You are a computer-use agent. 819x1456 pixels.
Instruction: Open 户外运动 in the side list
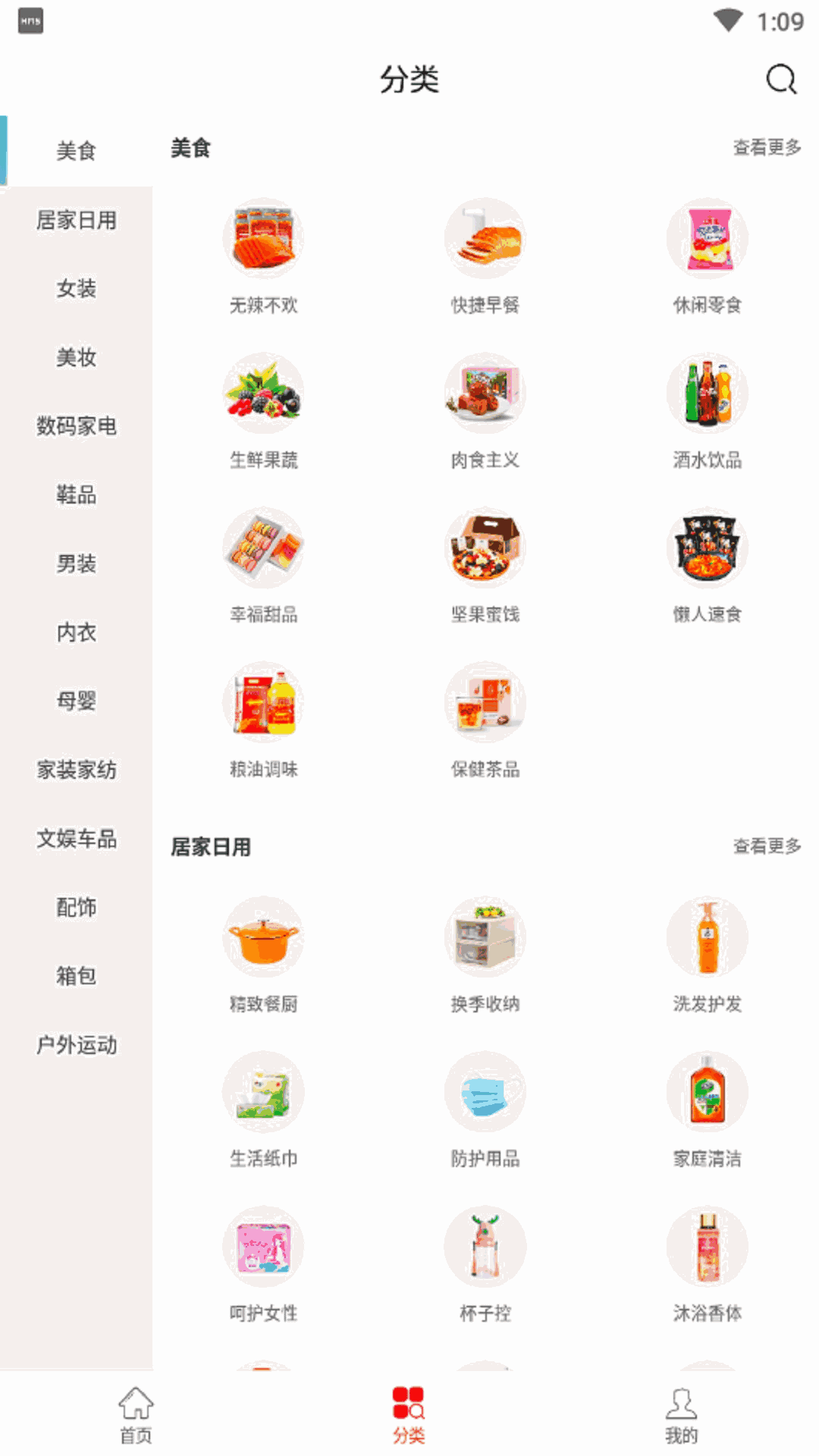[76, 1045]
